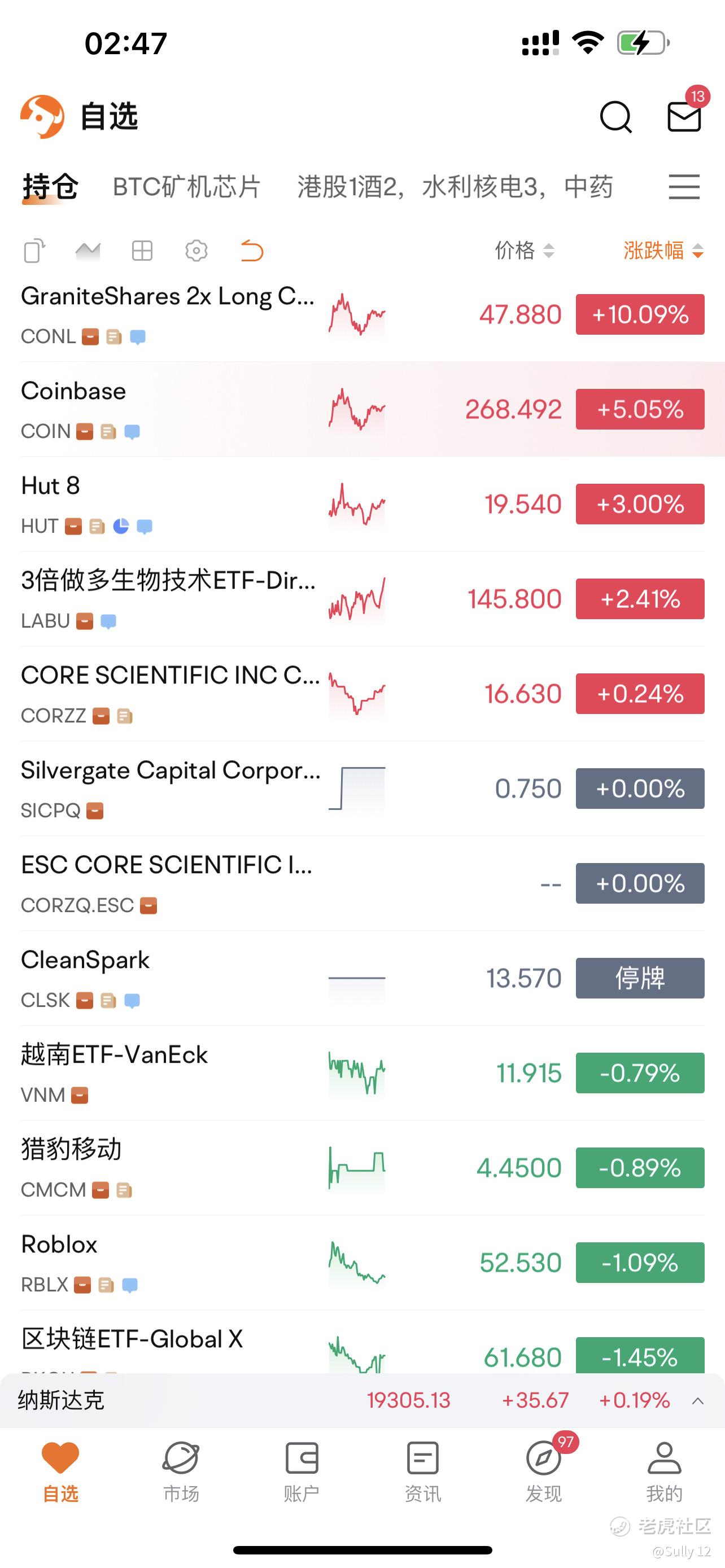Open the watchlist groups hamburger menu

[x=684, y=186]
